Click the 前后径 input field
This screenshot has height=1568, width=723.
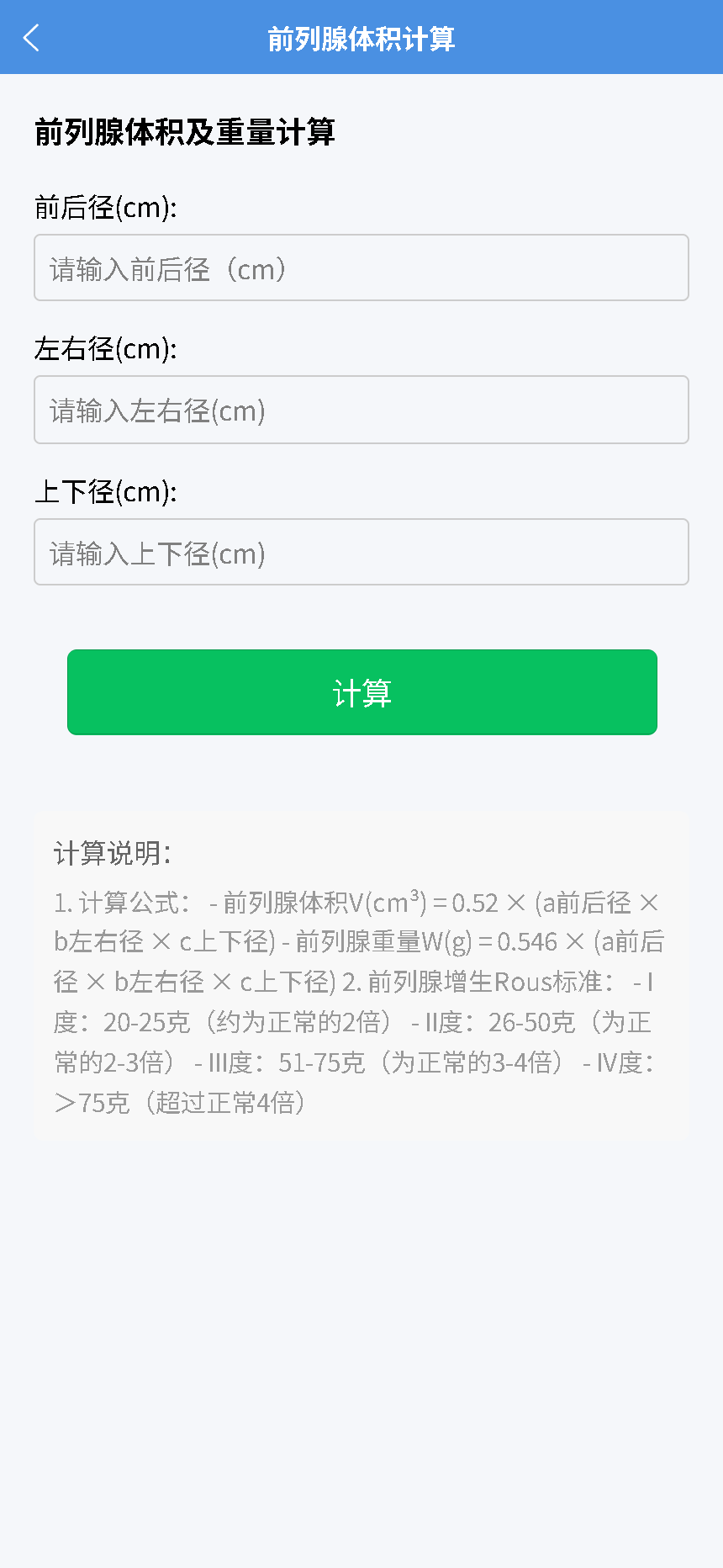tap(361, 268)
